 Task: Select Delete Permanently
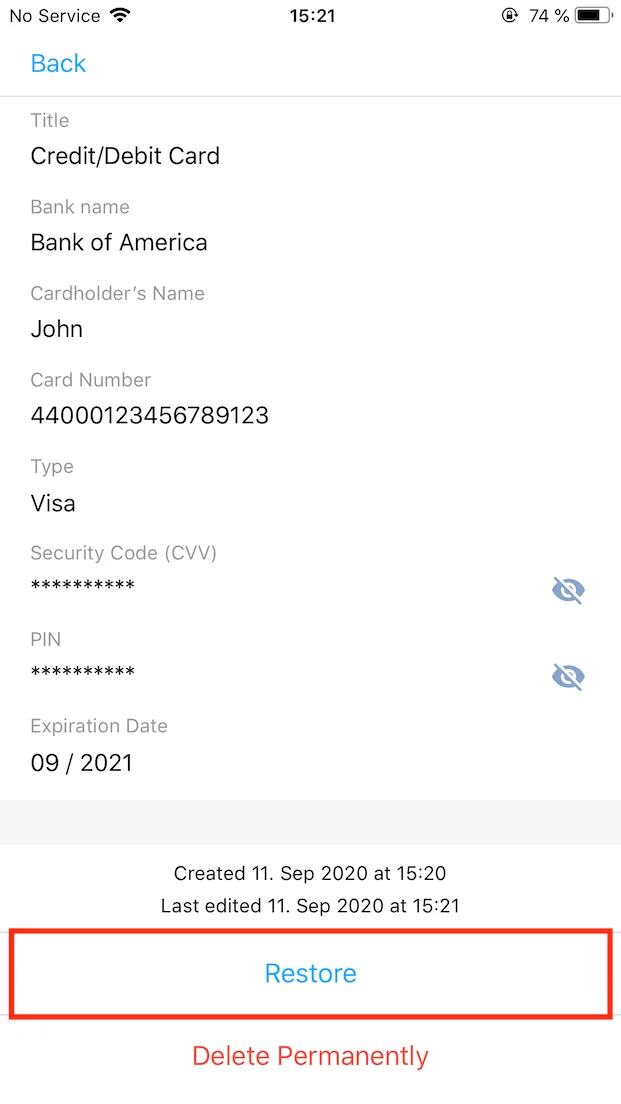pyautogui.click(x=310, y=1056)
